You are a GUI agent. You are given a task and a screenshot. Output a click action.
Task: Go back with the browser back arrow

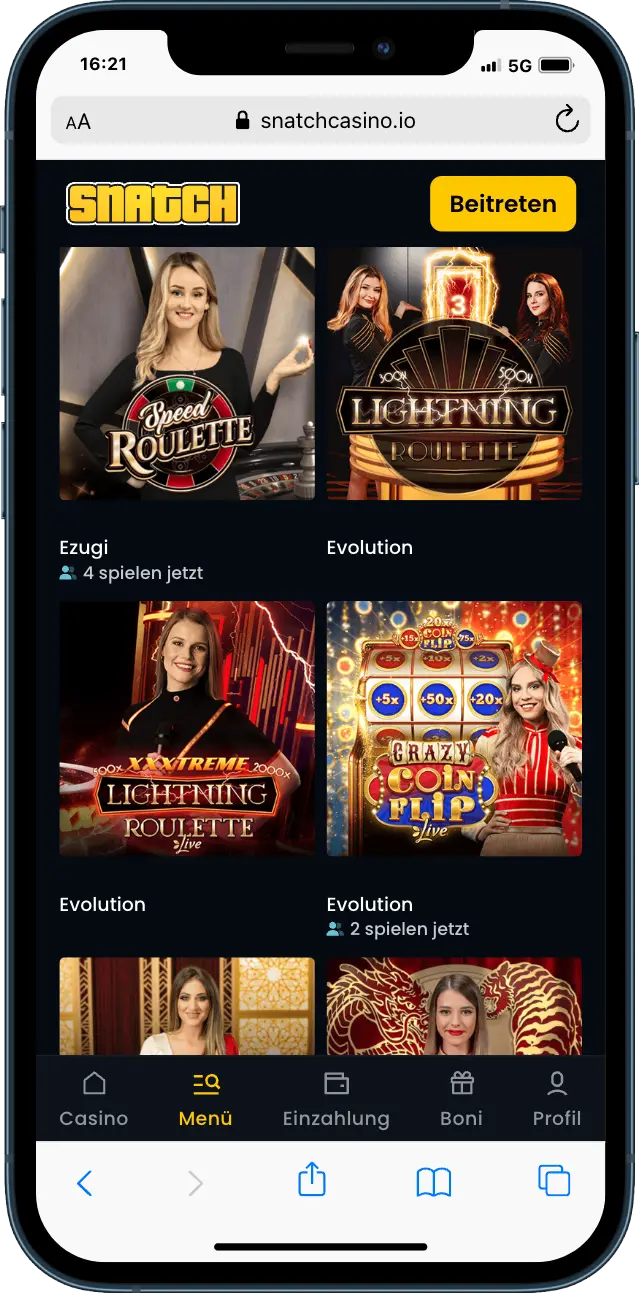(x=85, y=1183)
